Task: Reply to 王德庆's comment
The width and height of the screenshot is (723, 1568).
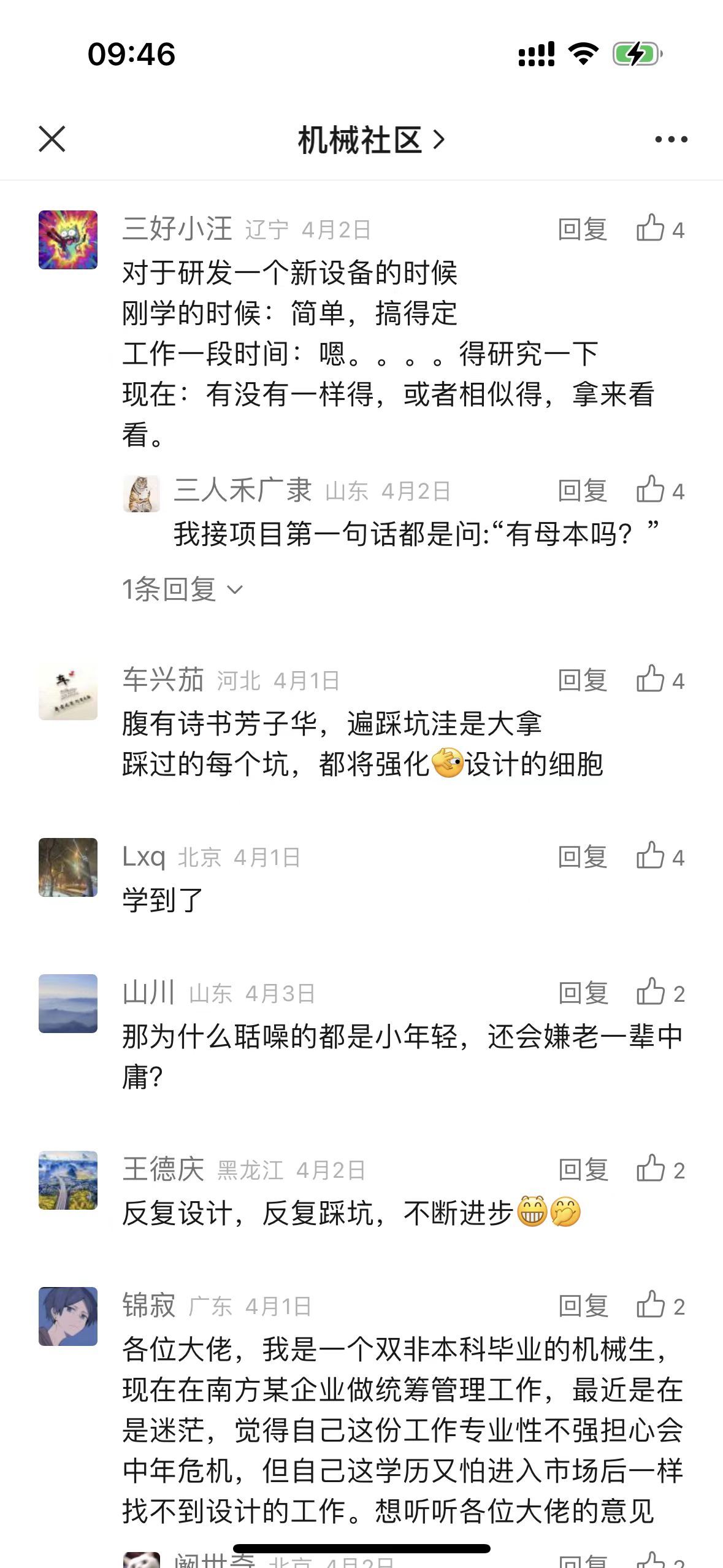Action: (x=582, y=1170)
